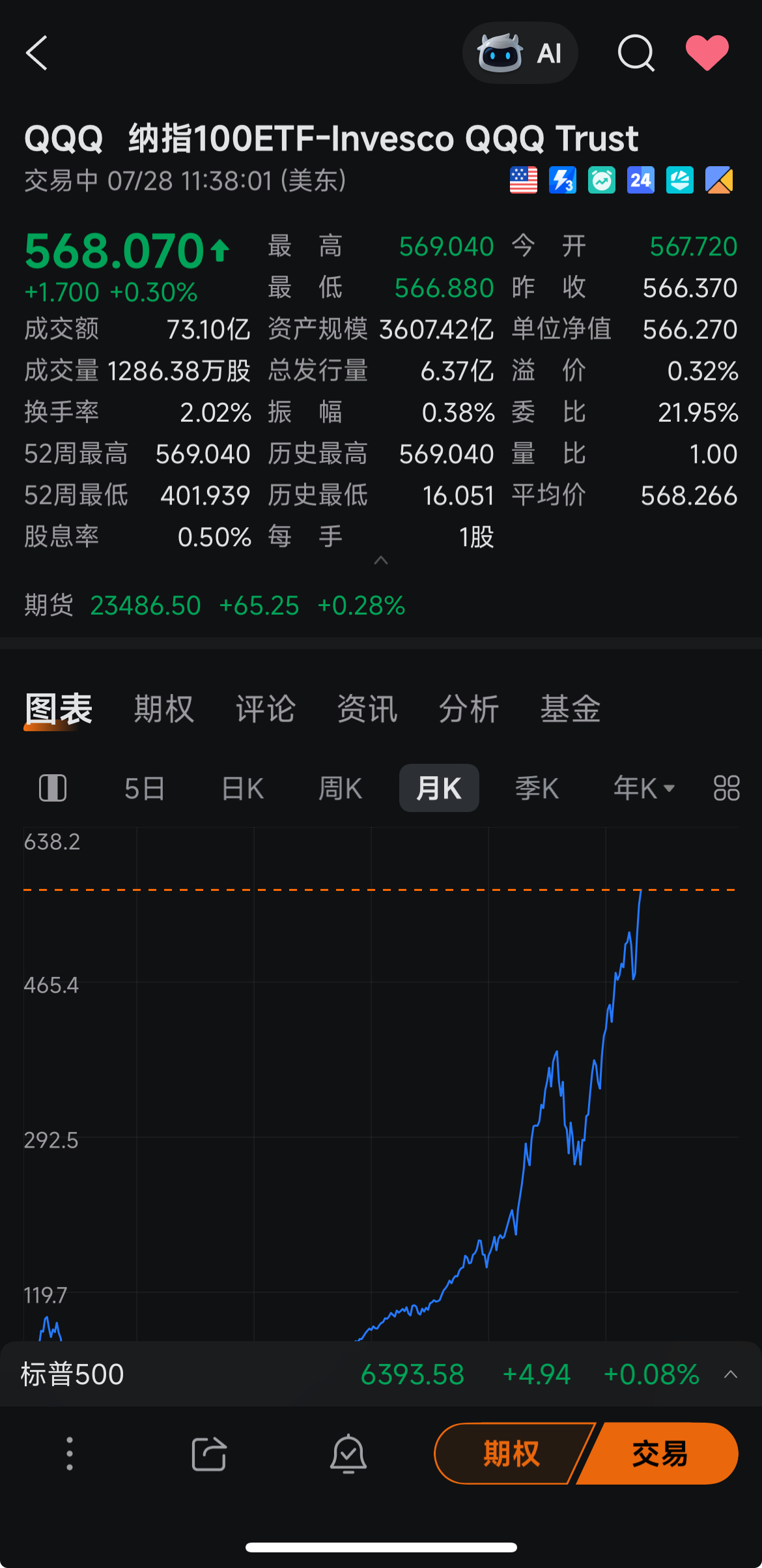
Task: Open the search icon
Action: (x=636, y=53)
